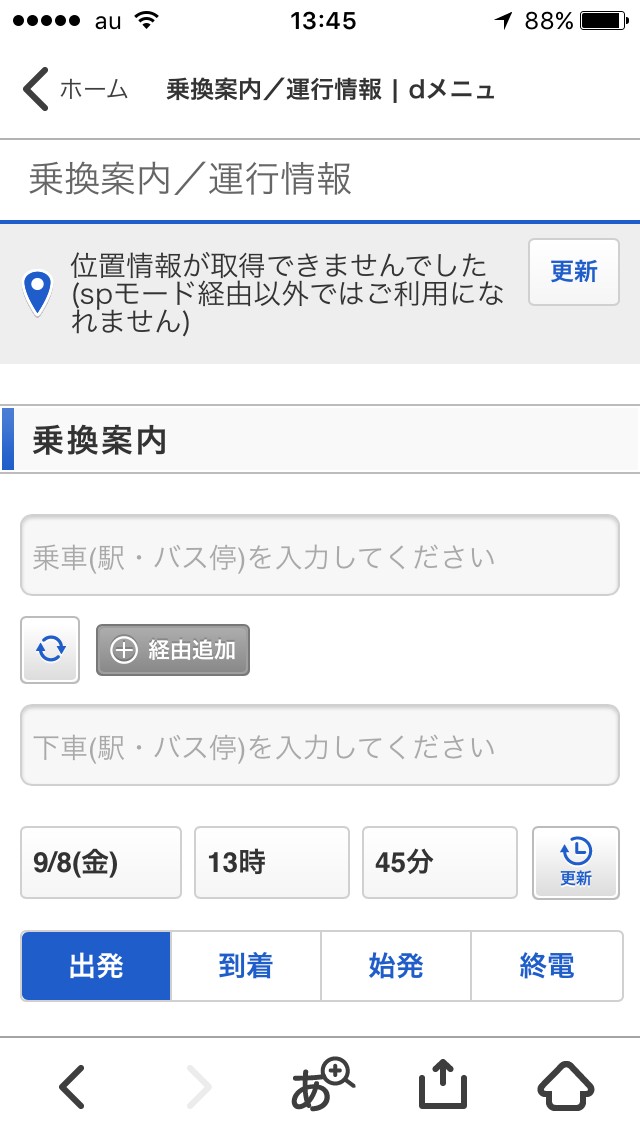The height and width of the screenshot is (1136, 640).
Task: Tap the 更新 button for location info
Action: [x=573, y=272]
